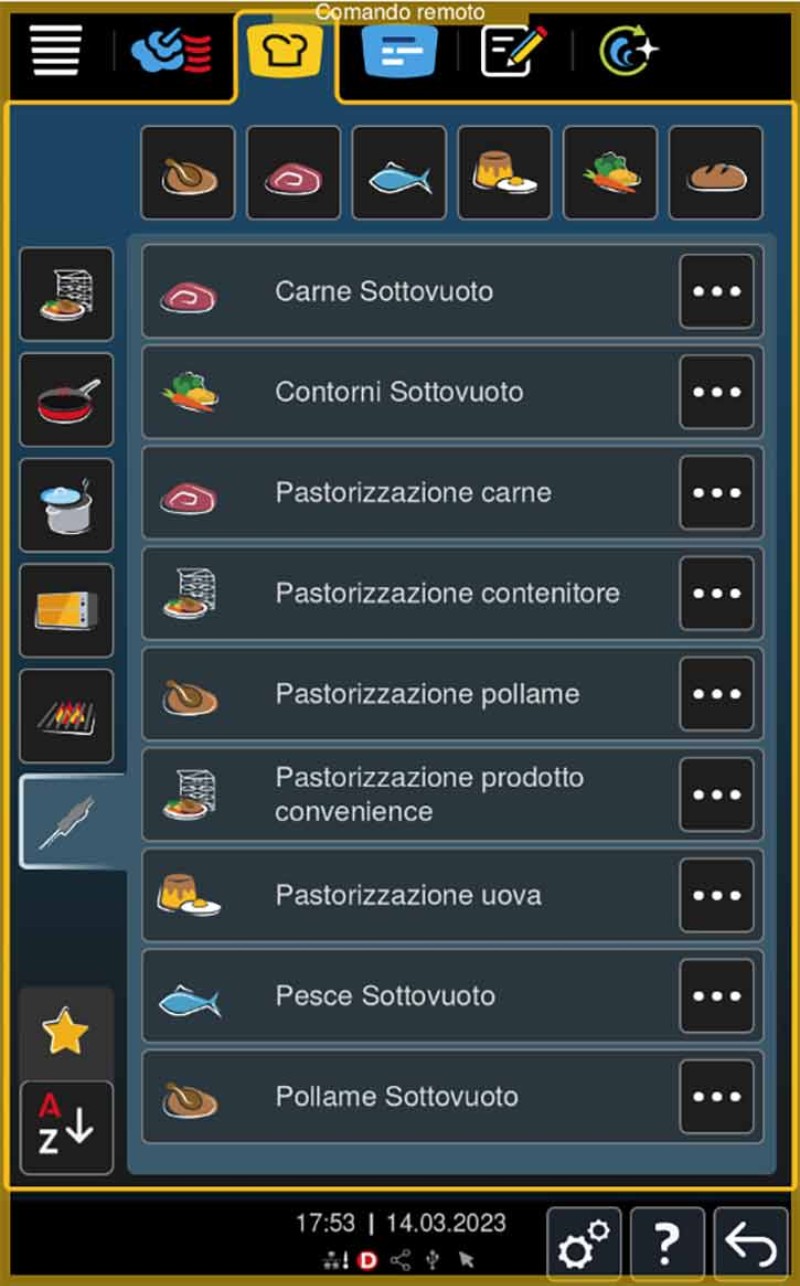The width and height of the screenshot is (800, 1286).
Task: Open more options for Pollame Sottovuoto
Action: [716, 1097]
